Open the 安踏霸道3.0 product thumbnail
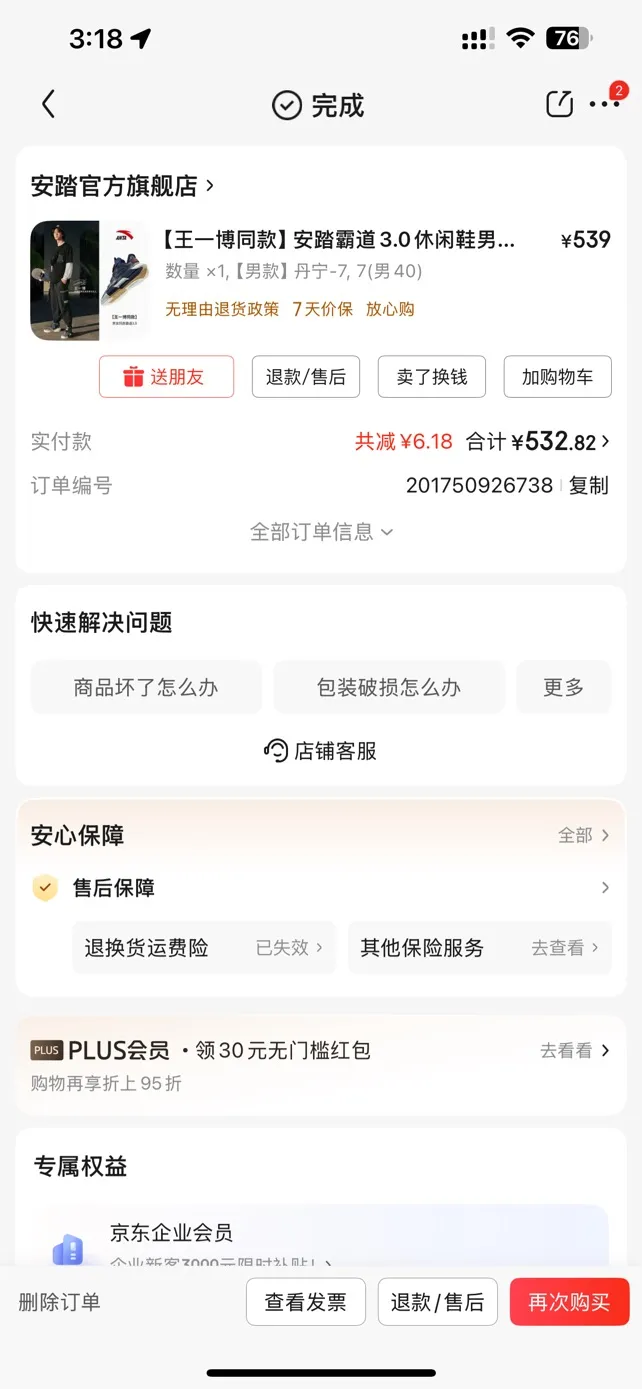The width and height of the screenshot is (642, 1389). pyautogui.click(x=90, y=280)
